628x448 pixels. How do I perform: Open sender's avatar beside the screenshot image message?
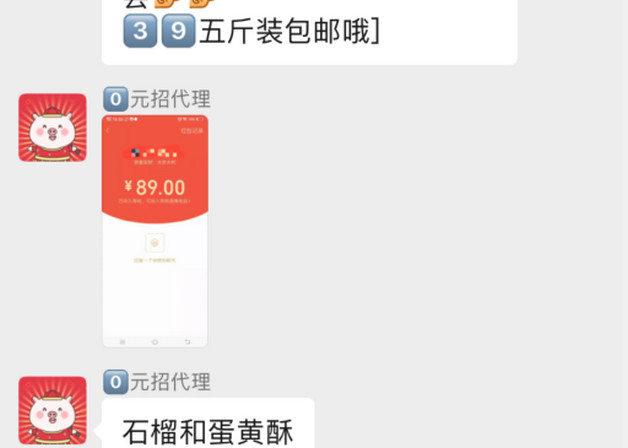coord(52,127)
